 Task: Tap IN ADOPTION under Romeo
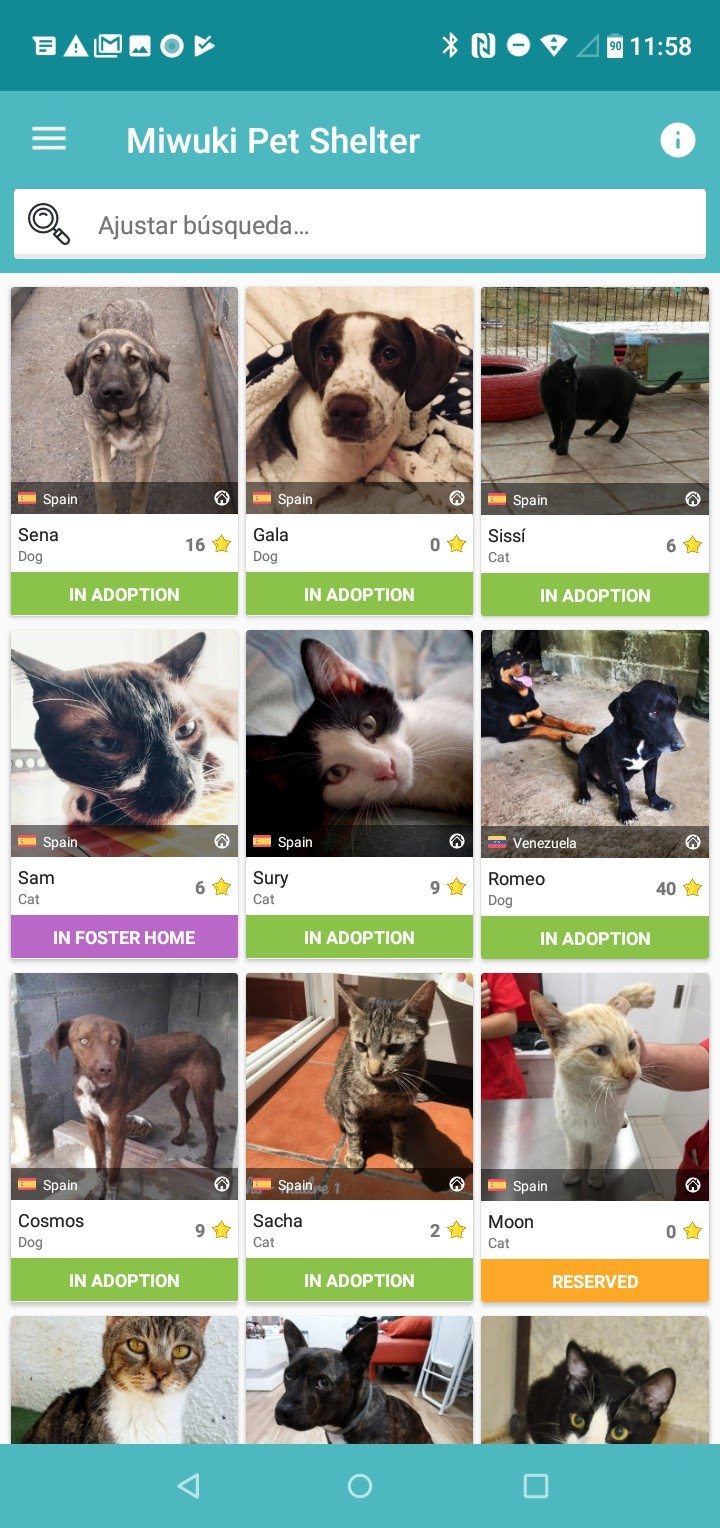[595, 938]
